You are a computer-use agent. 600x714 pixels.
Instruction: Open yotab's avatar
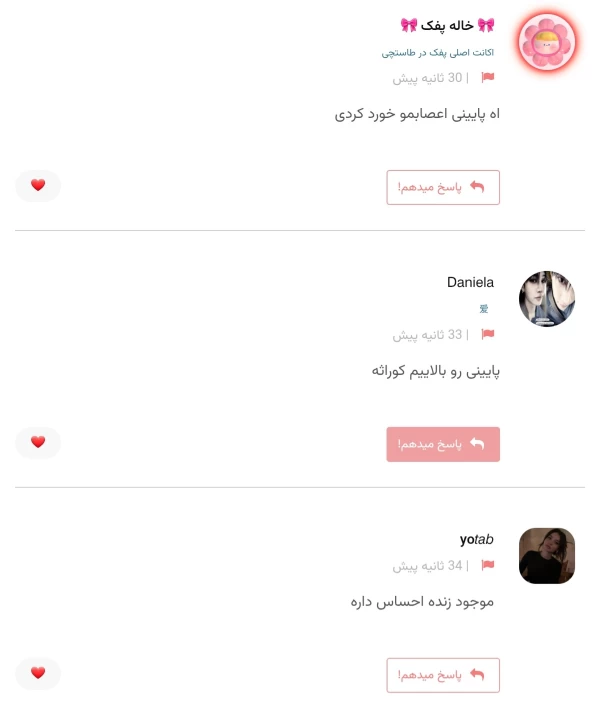tap(547, 556)
